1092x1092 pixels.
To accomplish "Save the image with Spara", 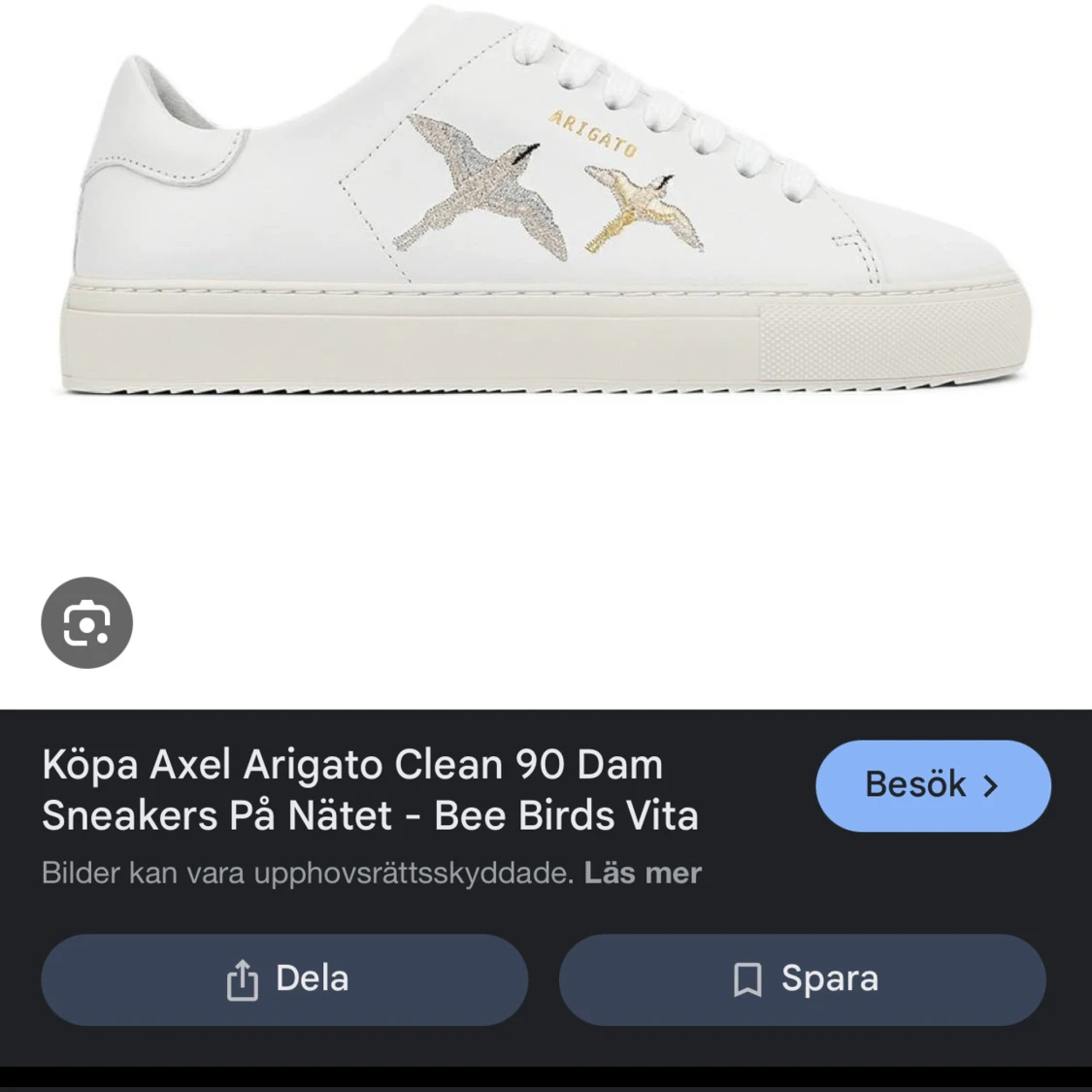I will [802, 979].
